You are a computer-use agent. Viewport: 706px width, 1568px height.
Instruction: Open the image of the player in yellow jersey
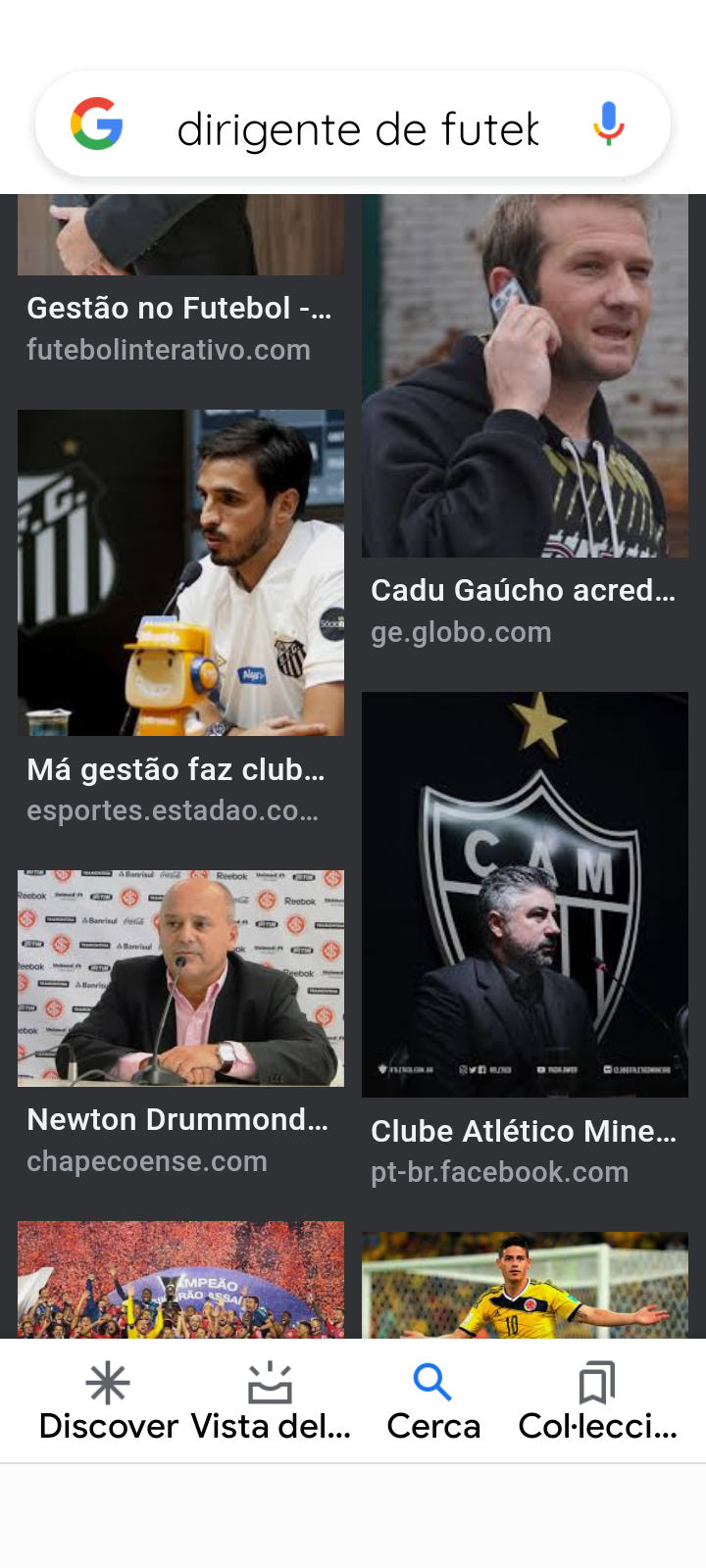click(x=525, y=1285)
